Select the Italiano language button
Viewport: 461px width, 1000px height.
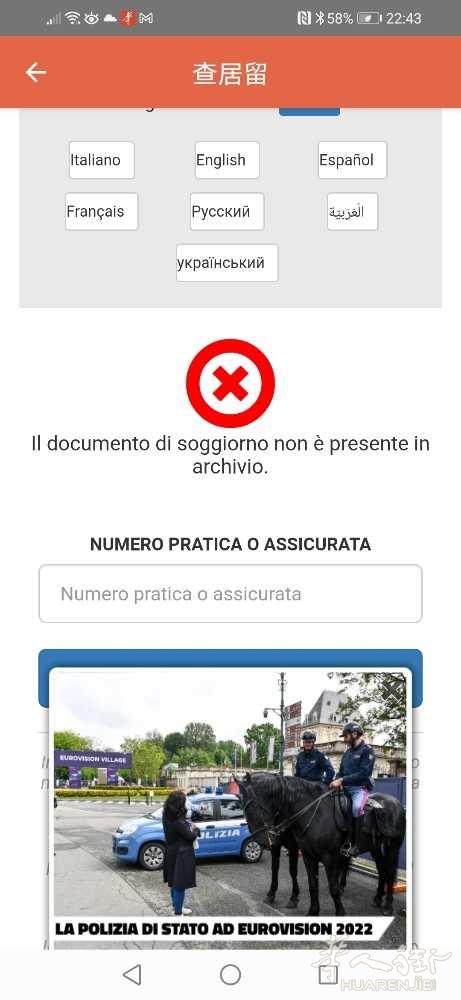[x=101, y=160]
